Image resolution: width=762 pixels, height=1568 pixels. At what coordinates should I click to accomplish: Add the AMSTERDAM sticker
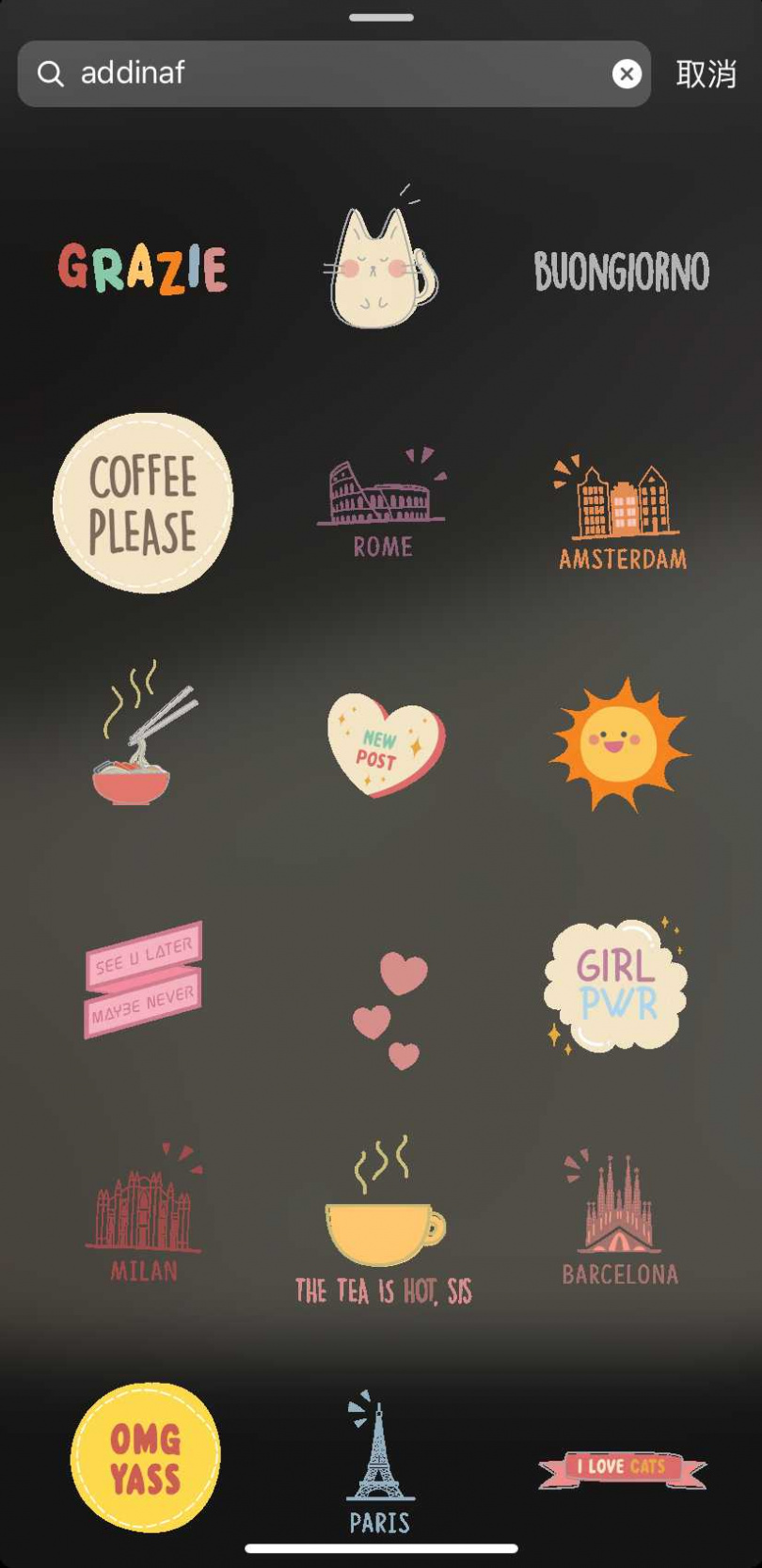pyautogui.click(x=621, y=513)
